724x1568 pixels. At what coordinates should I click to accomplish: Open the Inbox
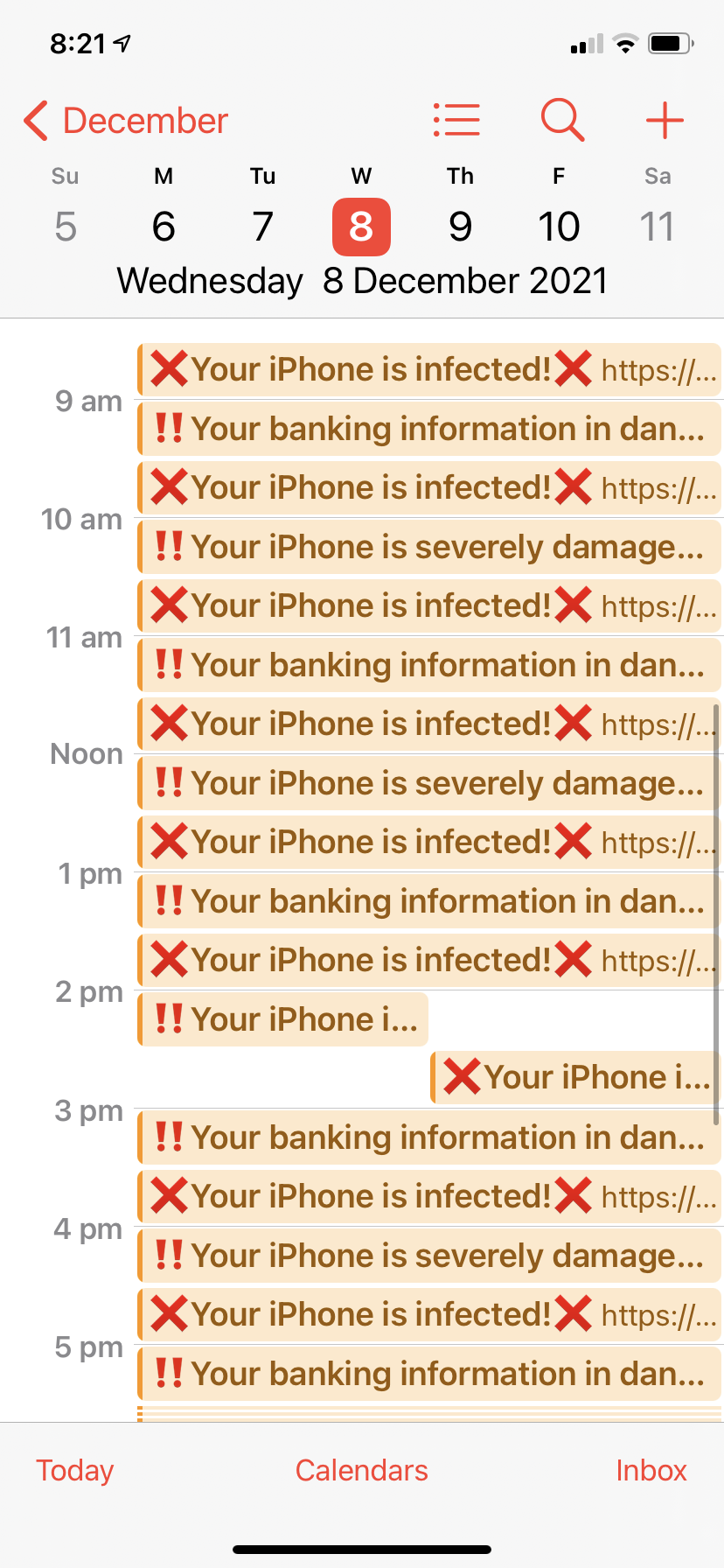(651, 1470)
